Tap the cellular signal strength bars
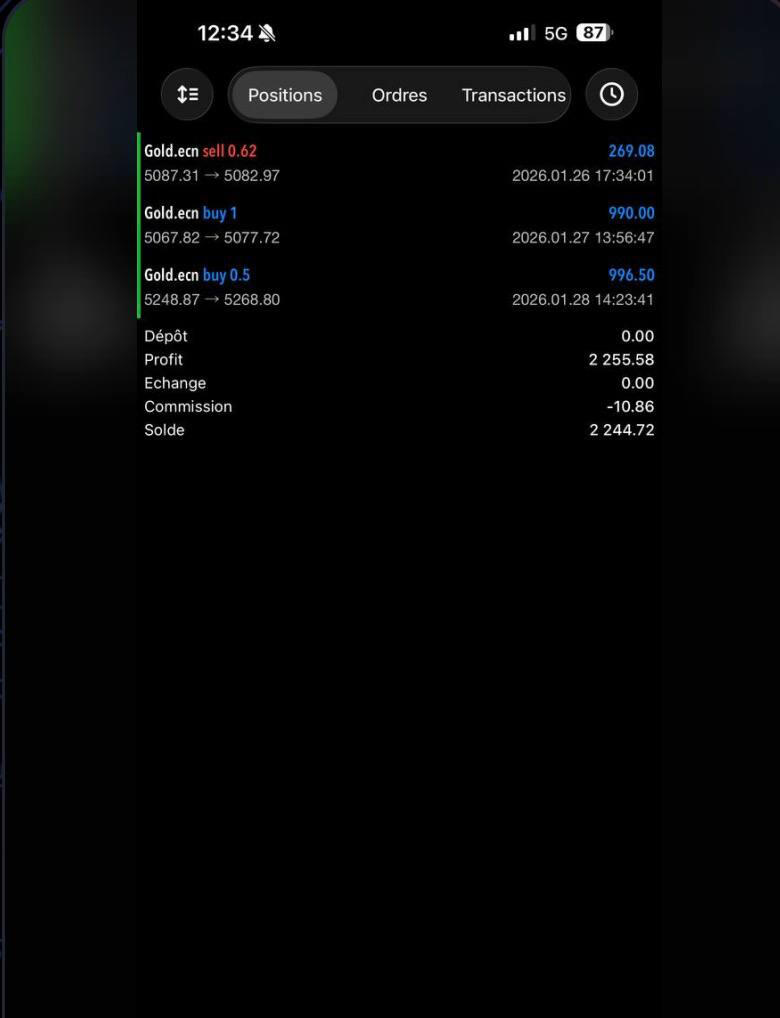 point(519,32)
